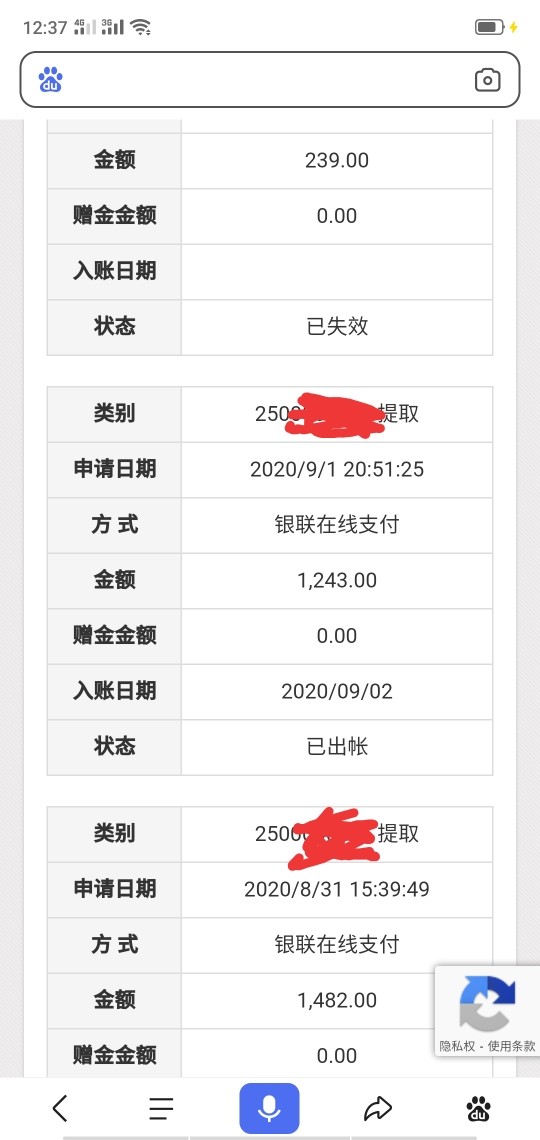Open the reCAPTCHA privacy link
Image resolution: width=540 pixels, height=1140 pixels.
457,1046
